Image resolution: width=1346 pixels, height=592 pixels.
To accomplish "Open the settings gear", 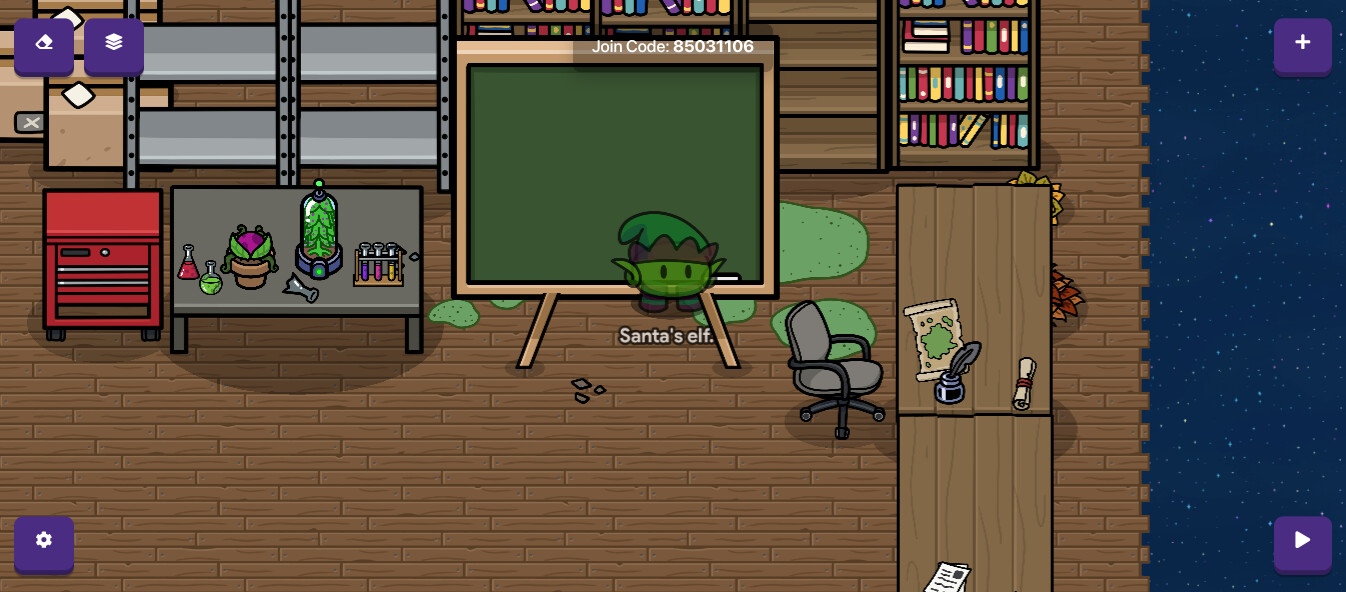I will point(44,541).
